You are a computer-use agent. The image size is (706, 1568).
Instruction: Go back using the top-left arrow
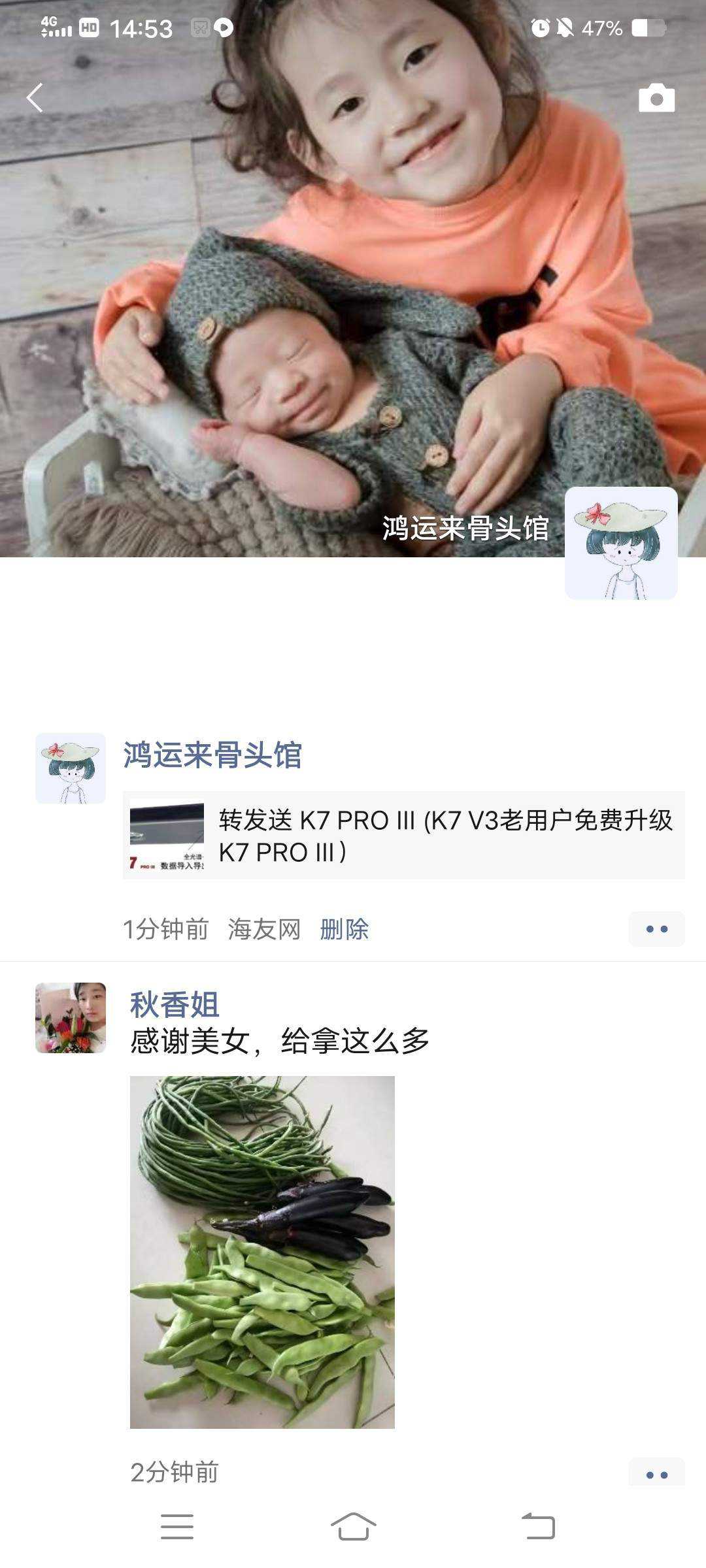(35, 98)
